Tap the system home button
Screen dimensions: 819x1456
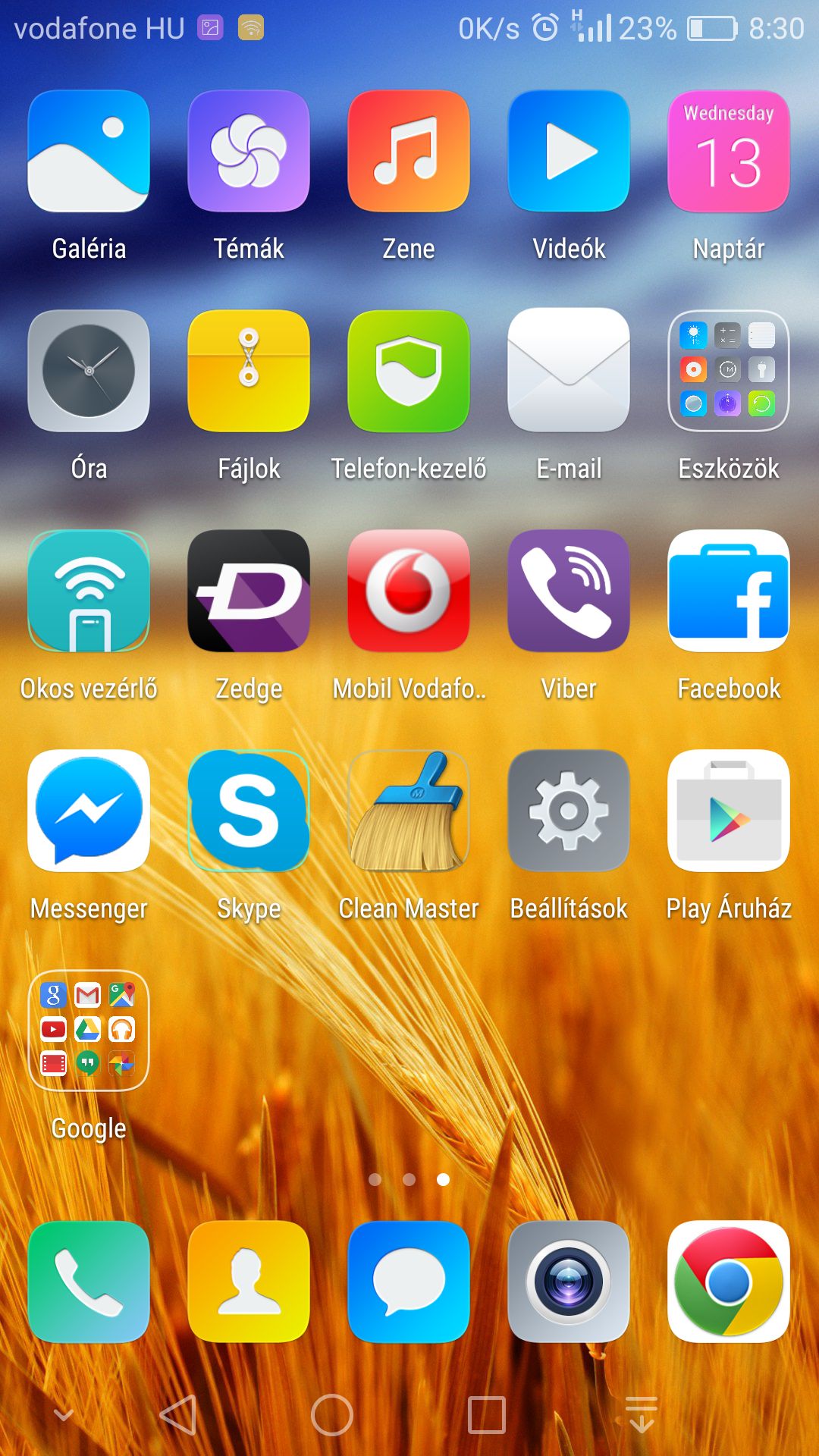[x=332, y=1415]
